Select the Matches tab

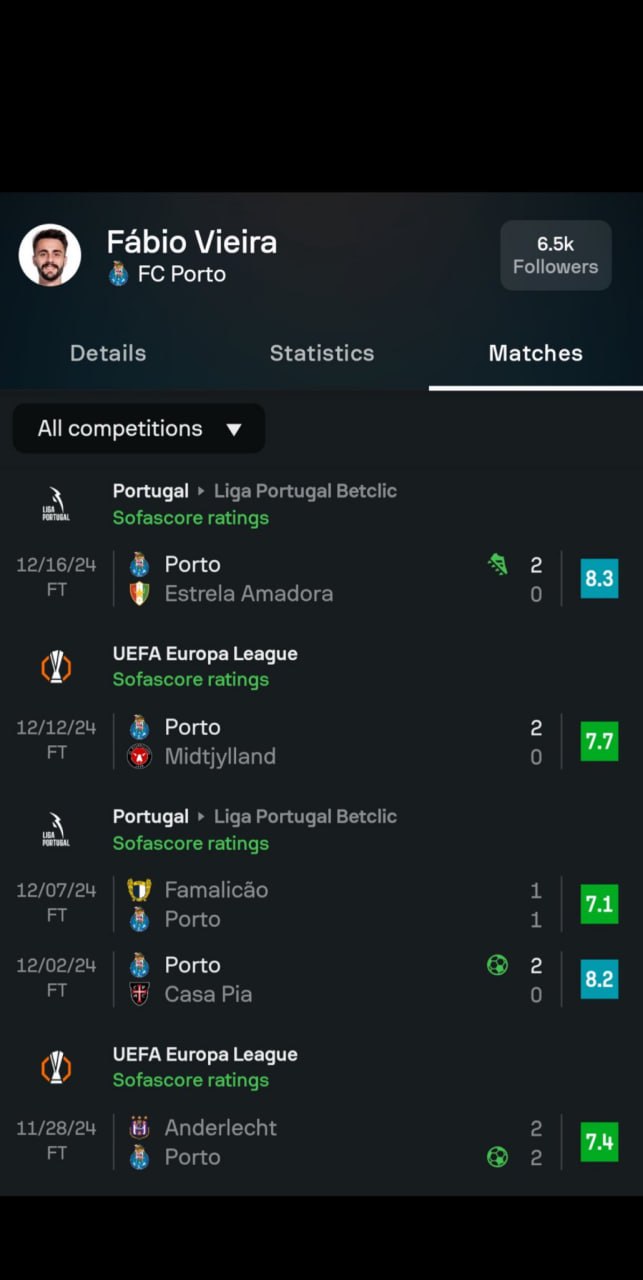535,353
